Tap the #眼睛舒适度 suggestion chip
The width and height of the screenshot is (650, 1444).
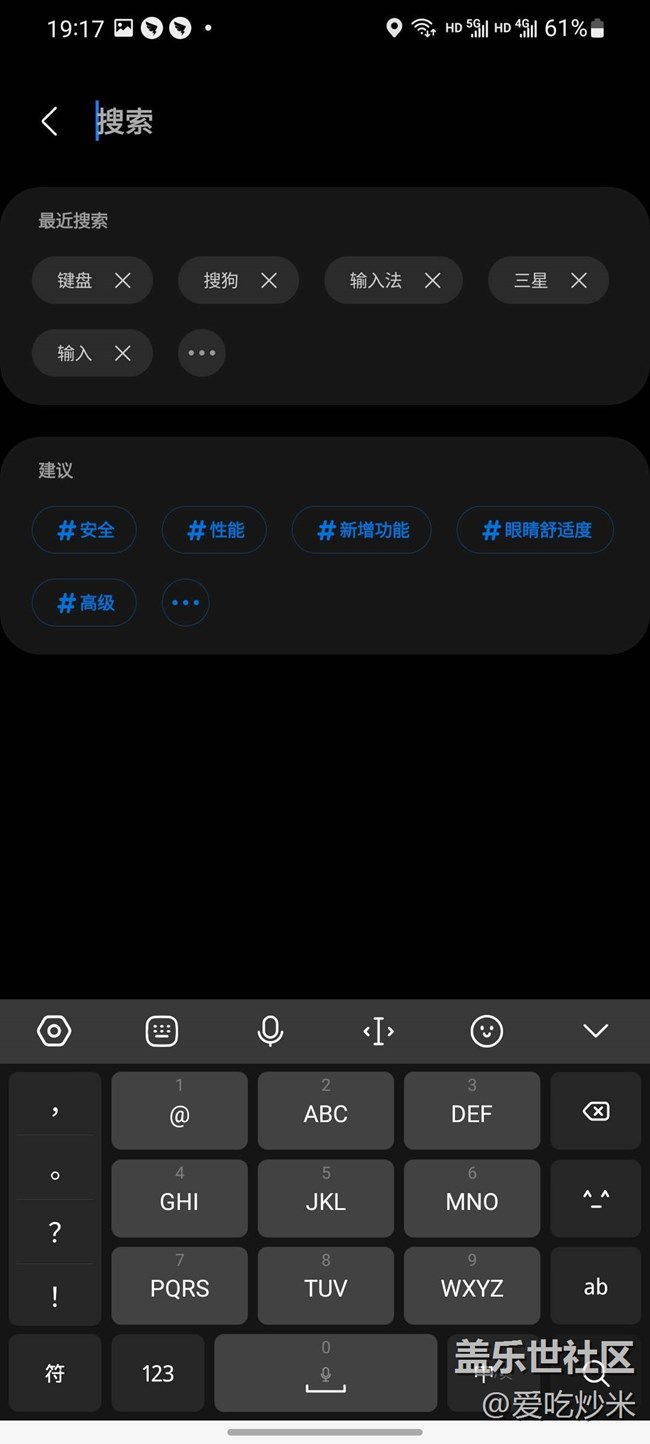click(536, 530)
